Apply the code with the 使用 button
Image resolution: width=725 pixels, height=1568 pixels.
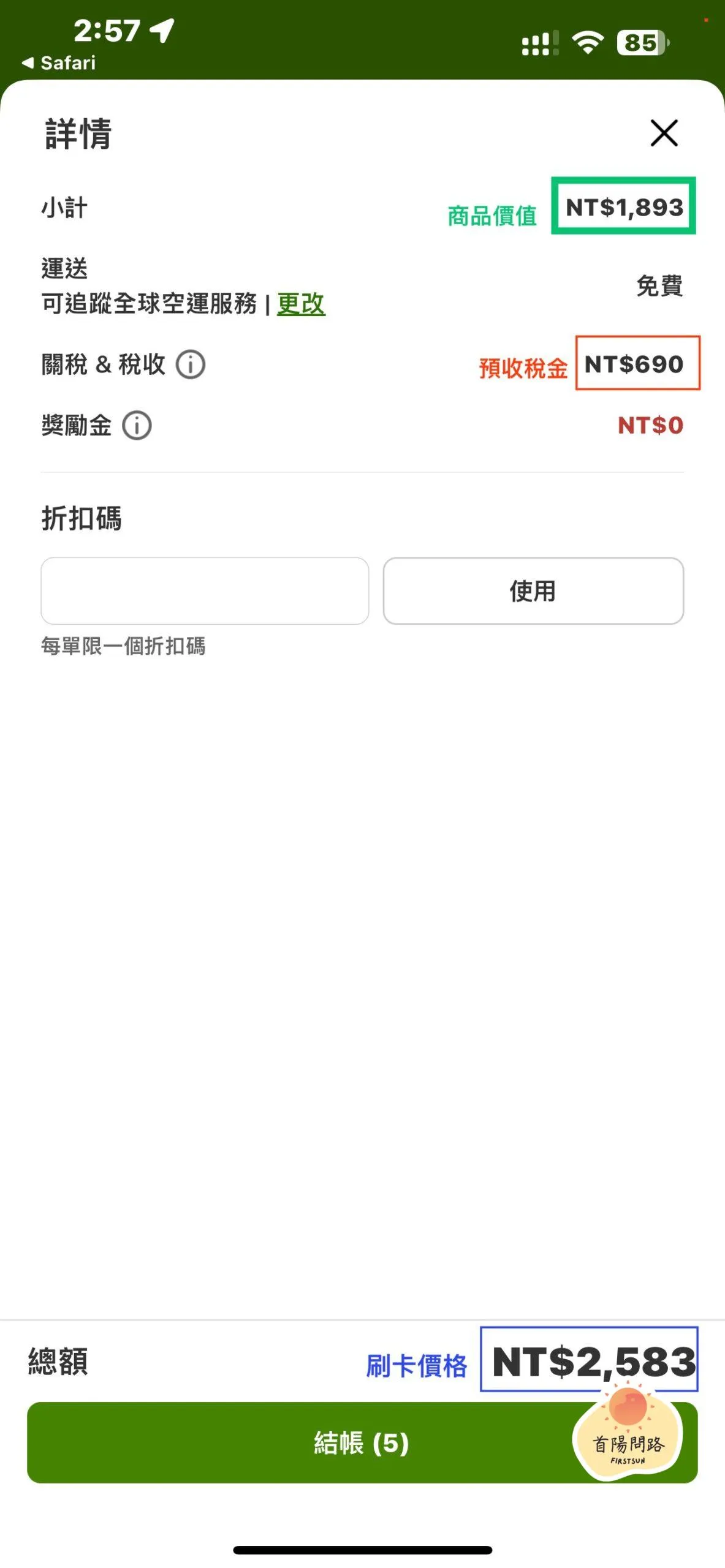533,591
